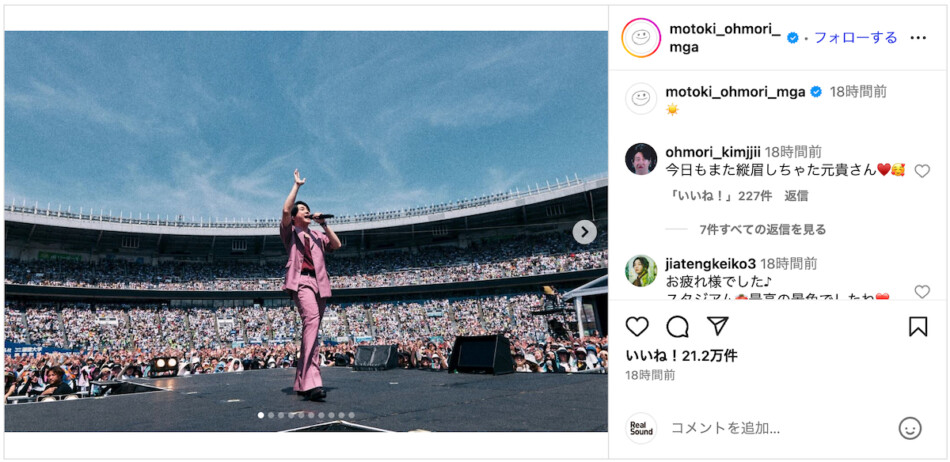
Task: Share post via paper plane icon
Action: coord(717,326)
